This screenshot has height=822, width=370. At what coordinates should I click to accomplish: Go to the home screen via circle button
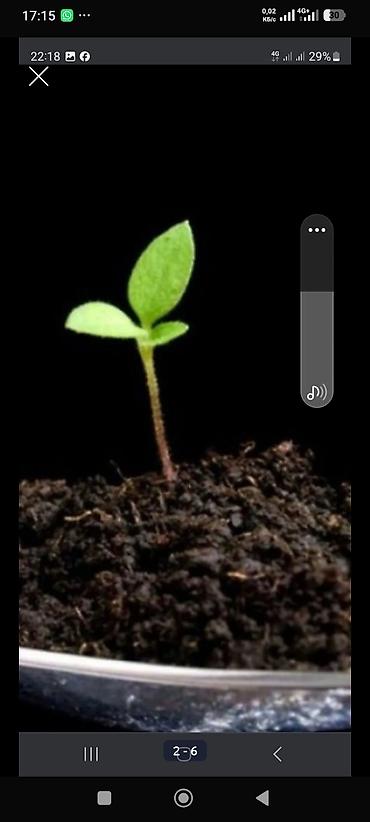point(183,798)
